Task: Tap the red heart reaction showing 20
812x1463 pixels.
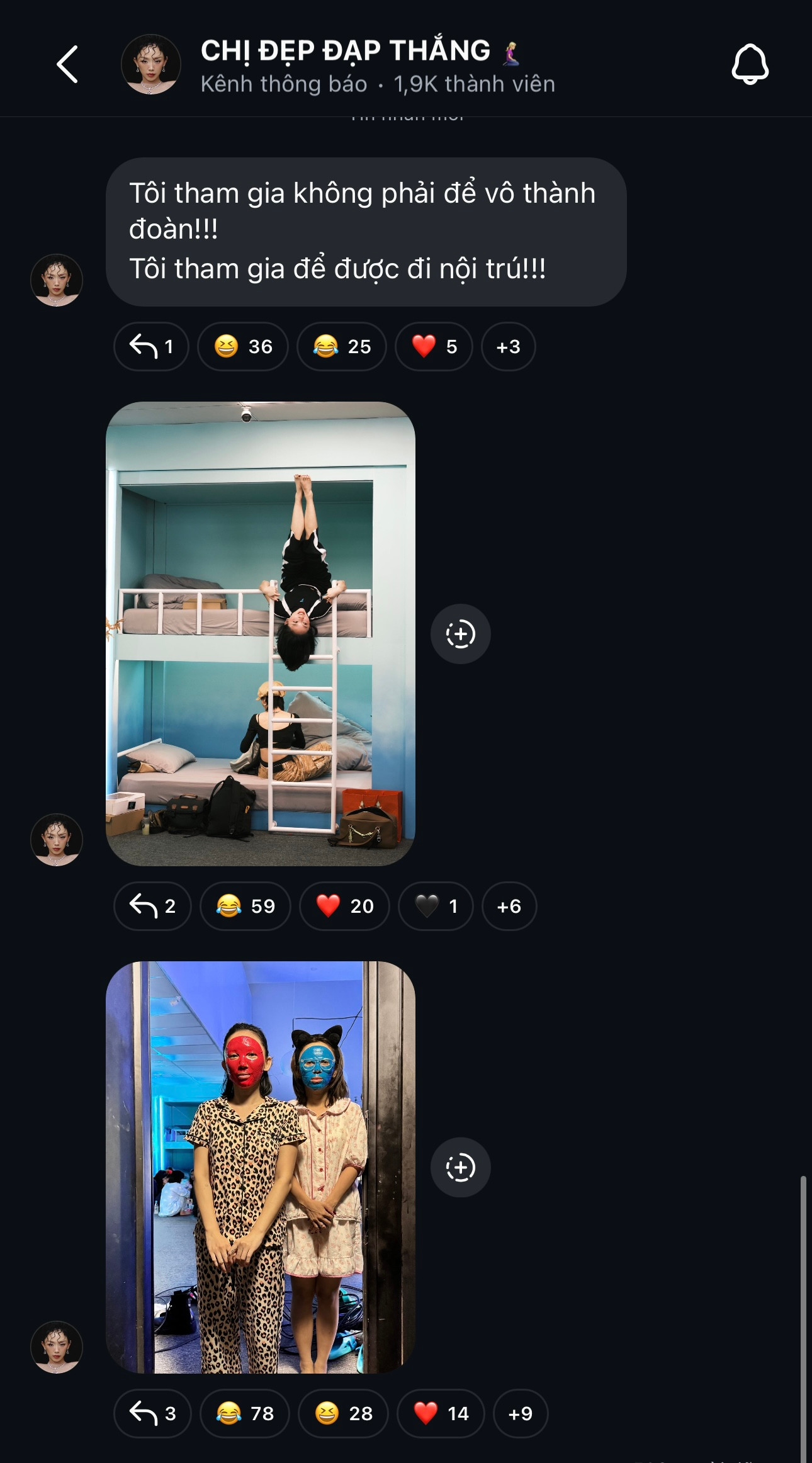Action: pos(344,906)
